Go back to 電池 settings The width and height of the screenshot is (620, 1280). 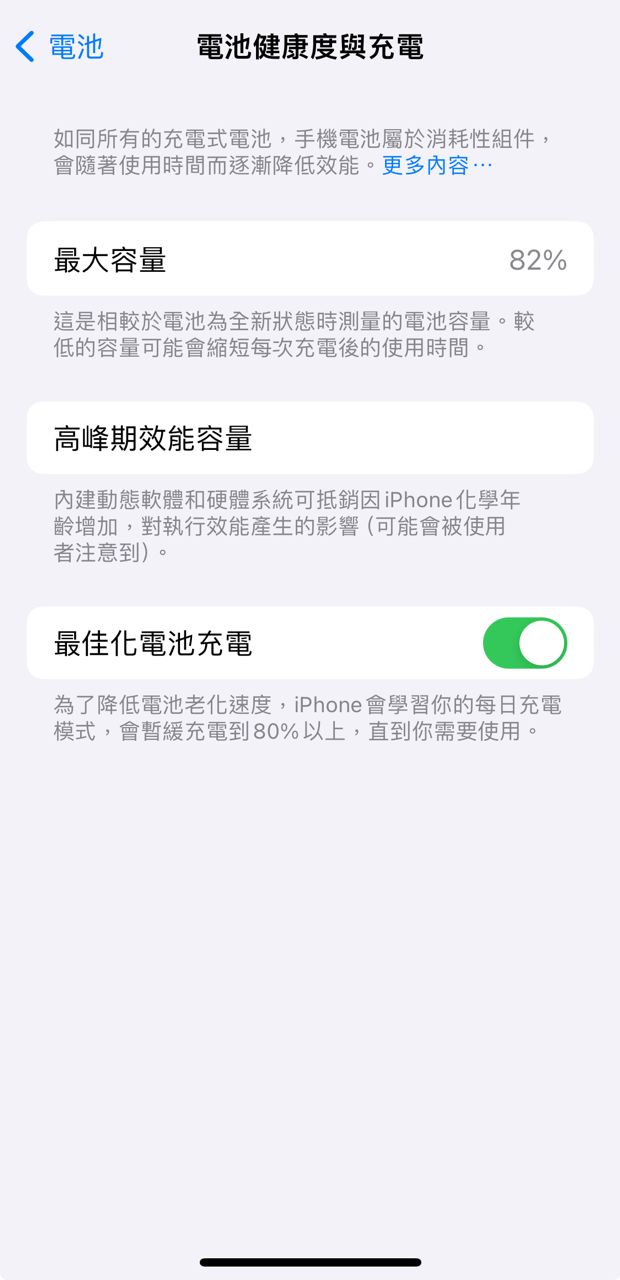tap(60, 46)
